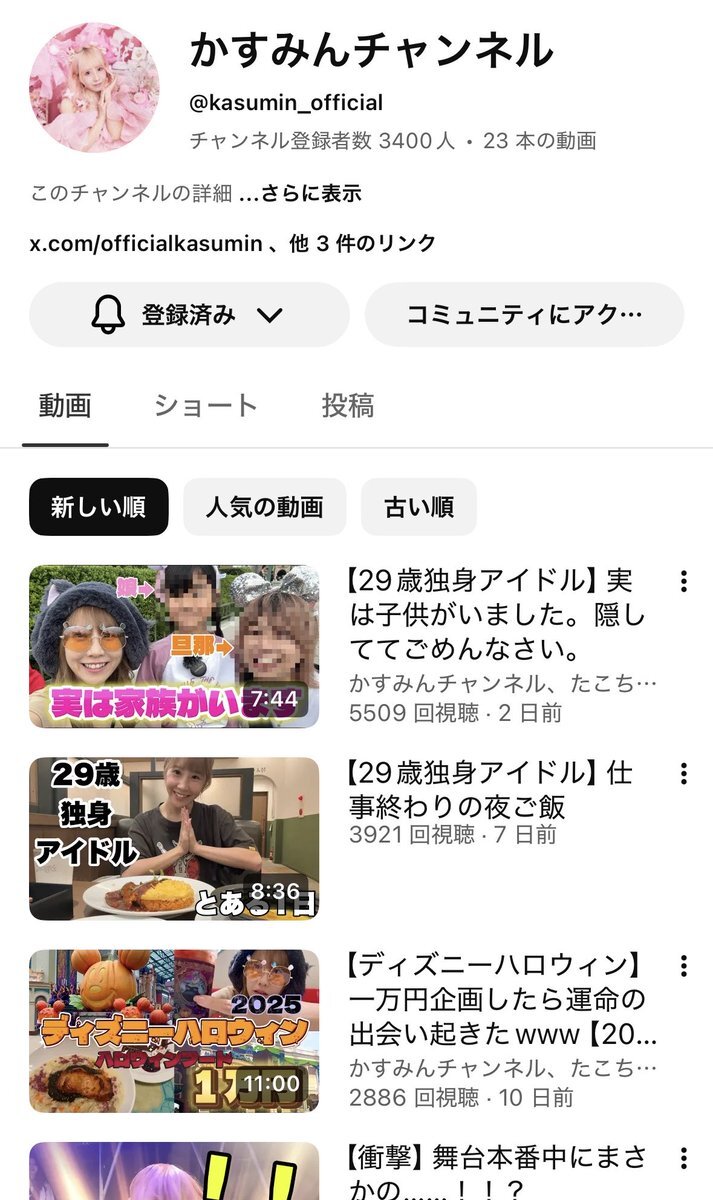Open options for 【衝撃】舞台本番中 video

pyautogui.click(x=684, y=1158)
